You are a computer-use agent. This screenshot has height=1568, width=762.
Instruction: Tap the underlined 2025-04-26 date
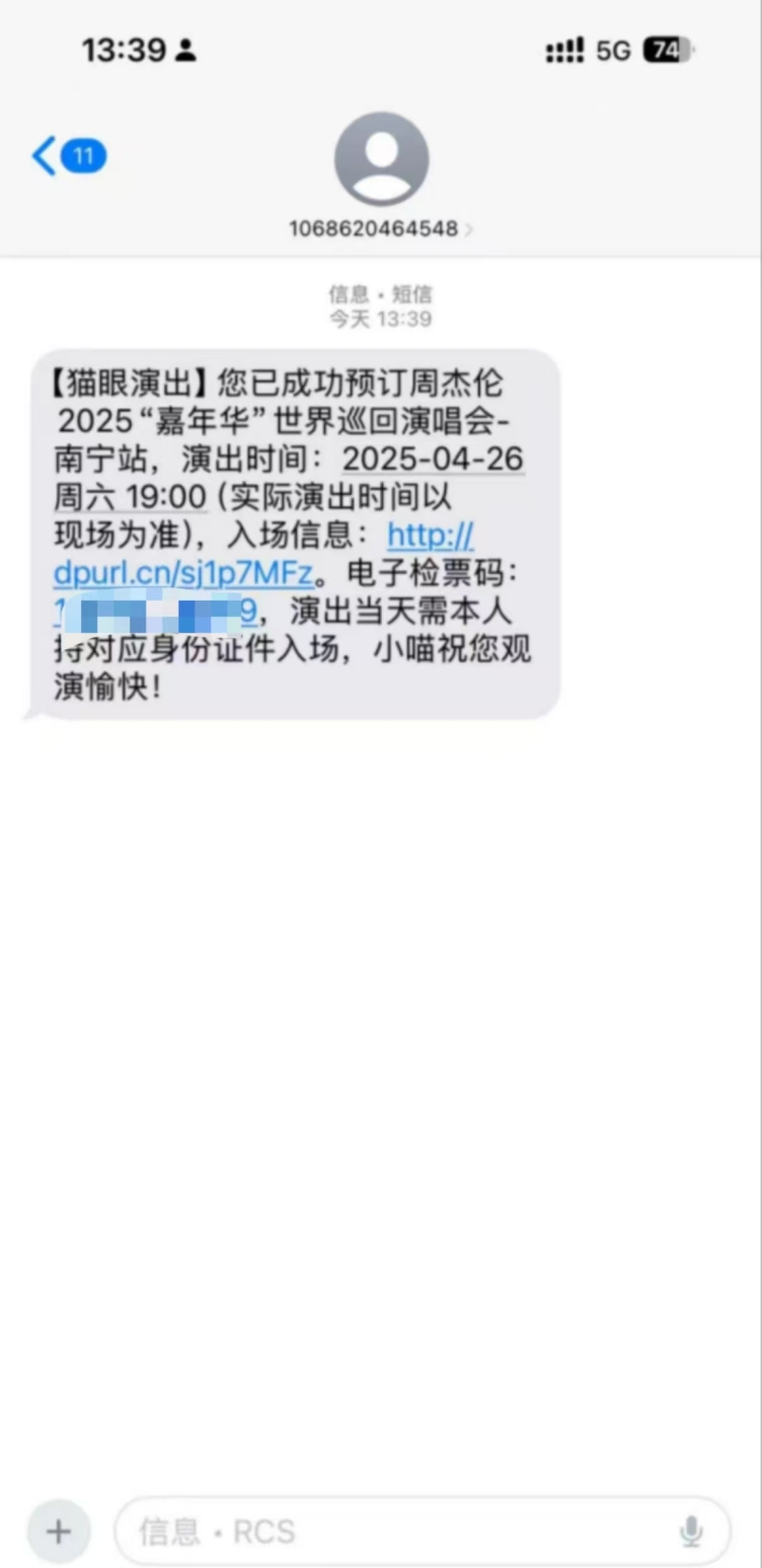coord(432,459)
